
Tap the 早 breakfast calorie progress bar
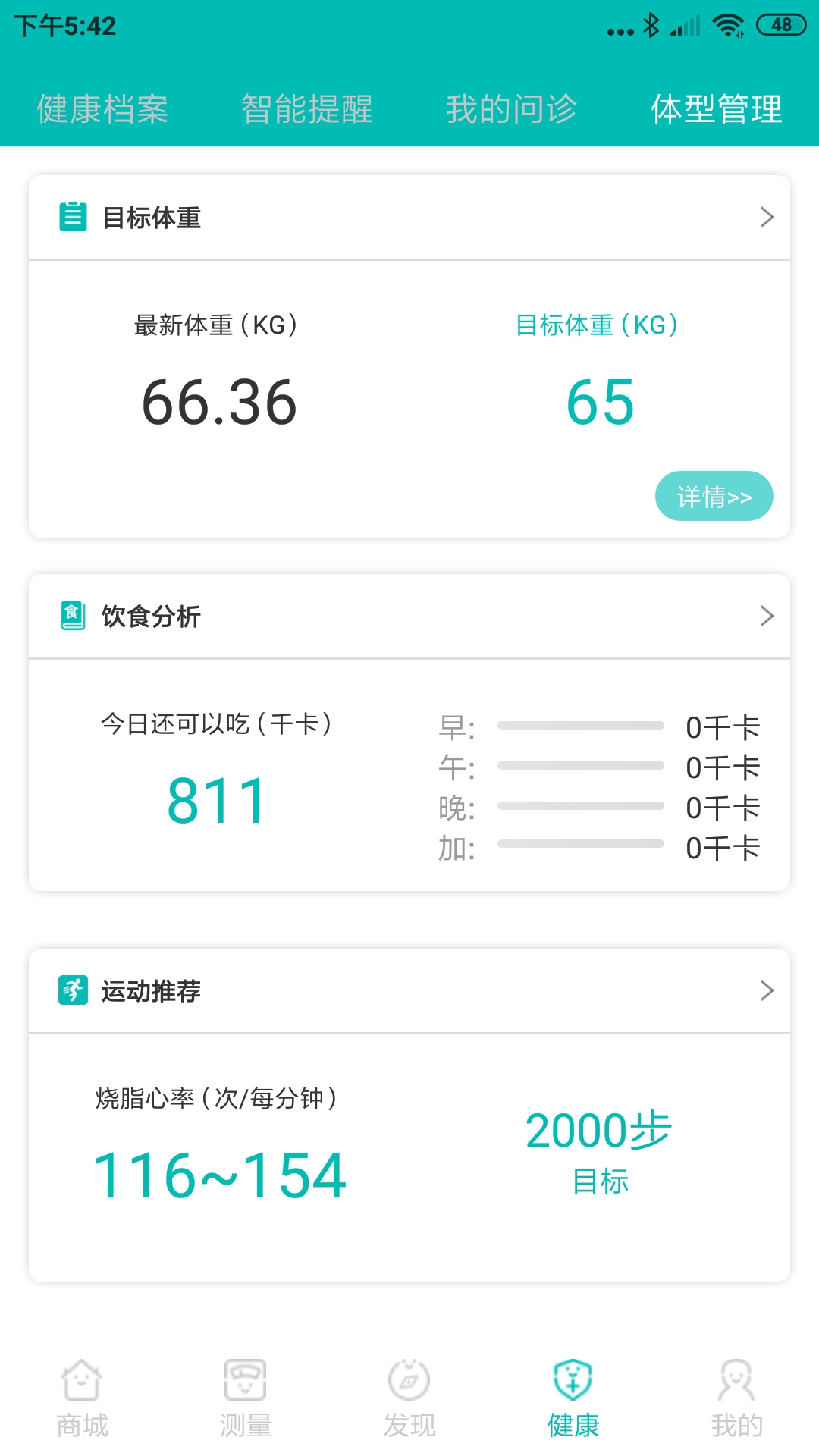click(x=581, y=726)
